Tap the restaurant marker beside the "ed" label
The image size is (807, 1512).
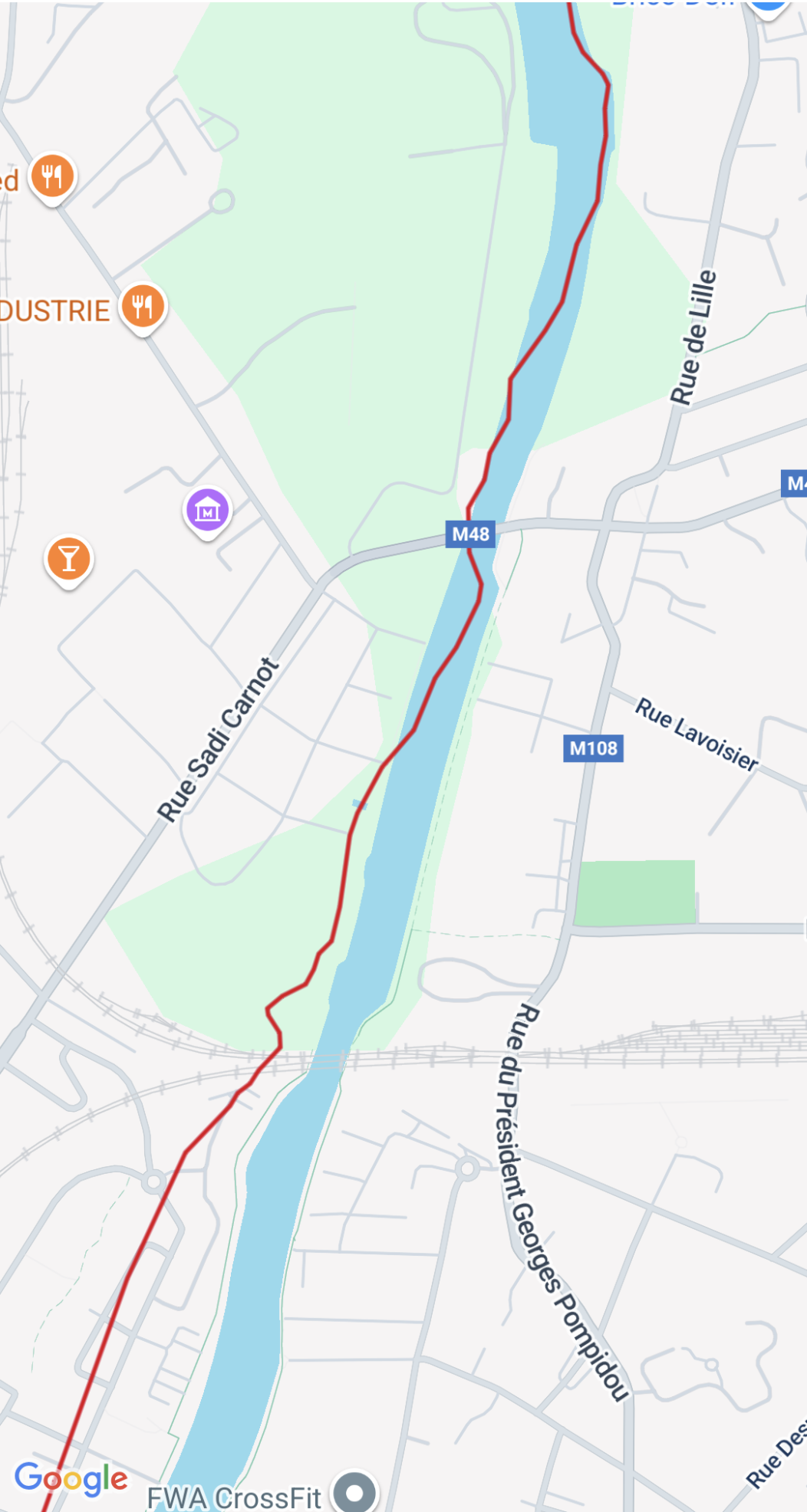[52, 179]
